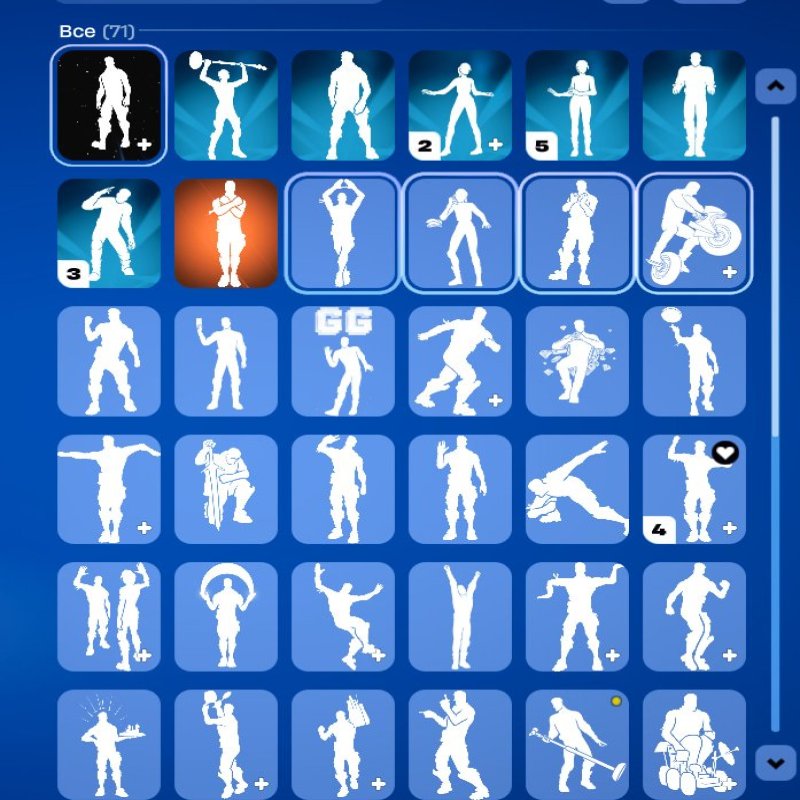The image size is (800, 800).
Task: Pick the shattered heart emote
Action: (x=577, y=361)
